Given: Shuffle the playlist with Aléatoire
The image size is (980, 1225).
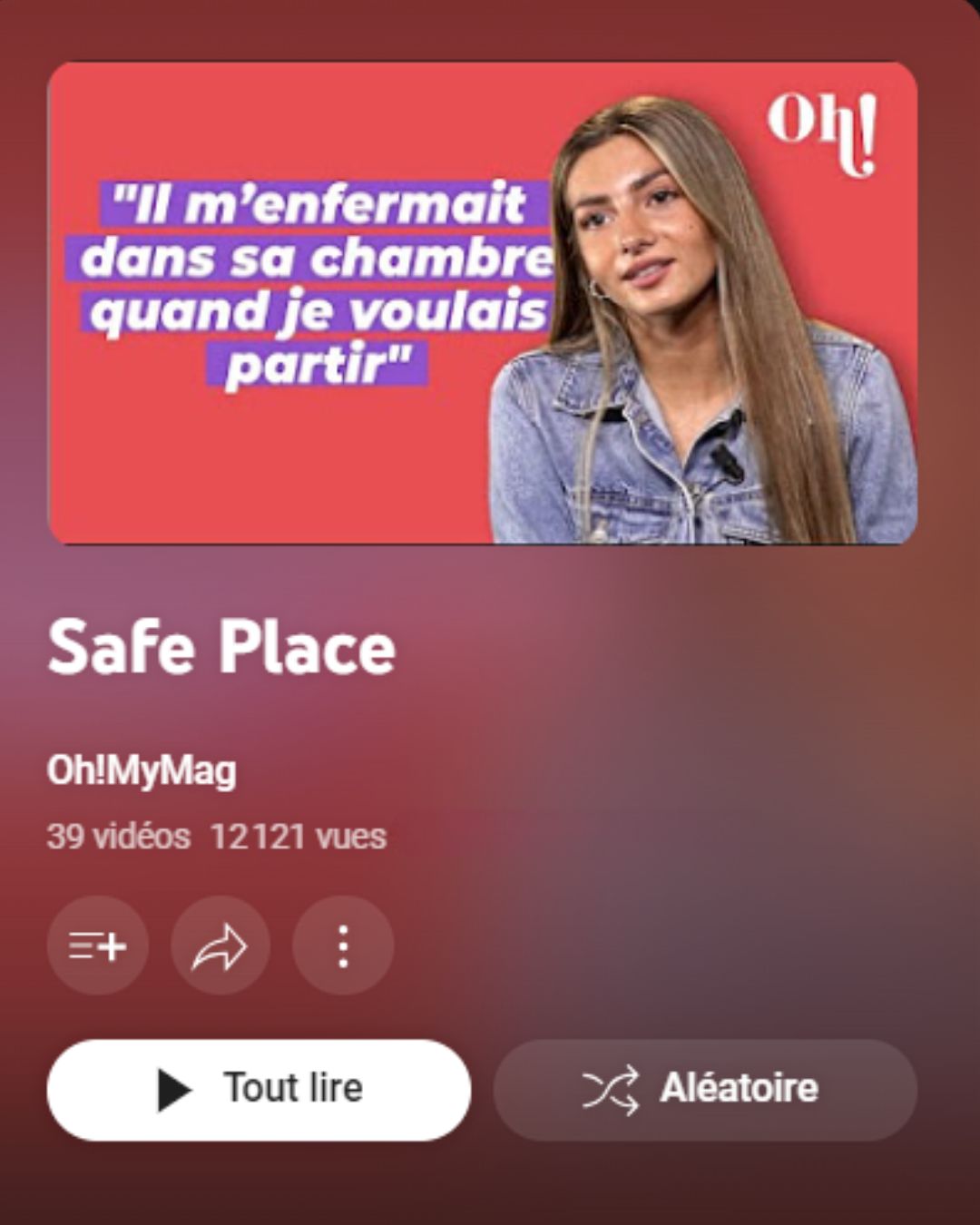Looking at the screenshot, I should [705, 1089].
